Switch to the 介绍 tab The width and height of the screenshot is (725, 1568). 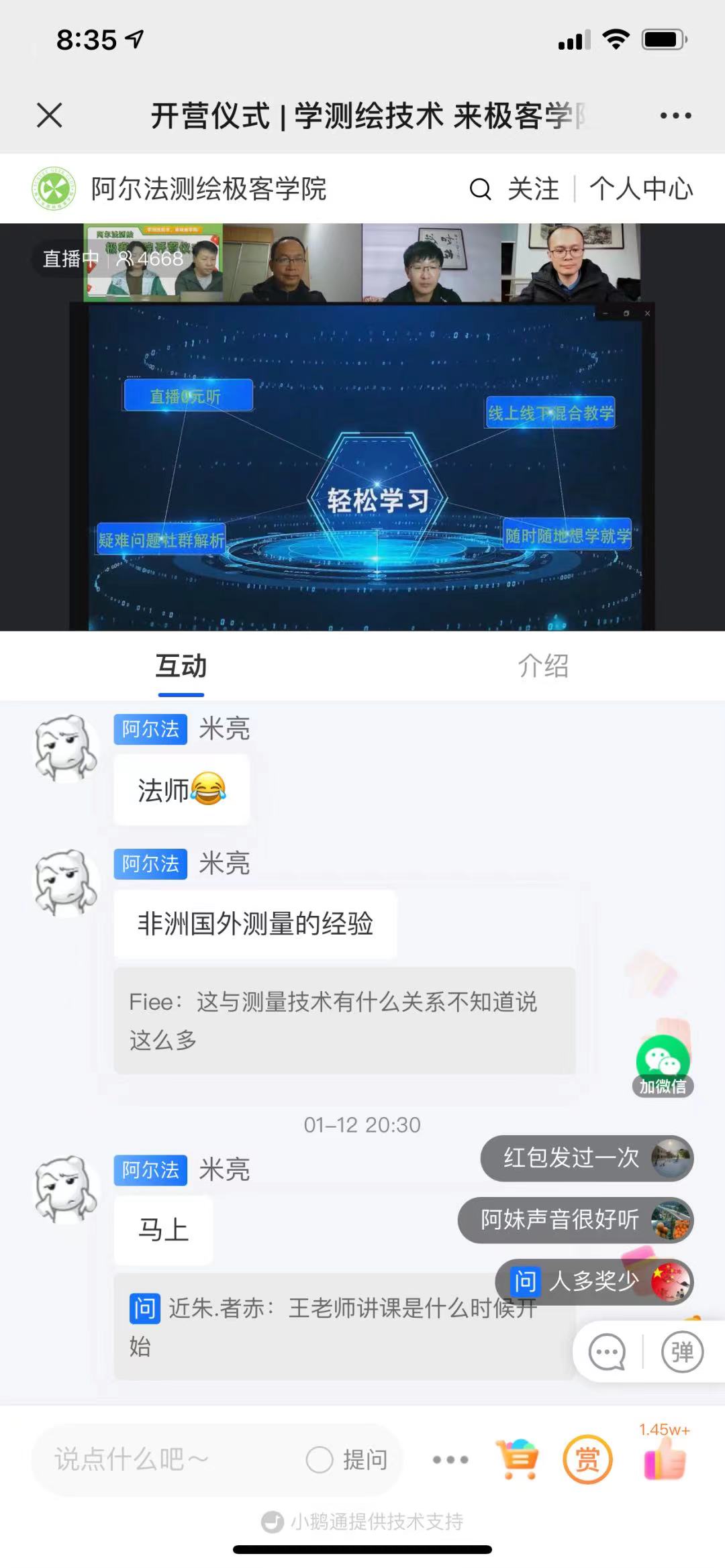[542, 666]
